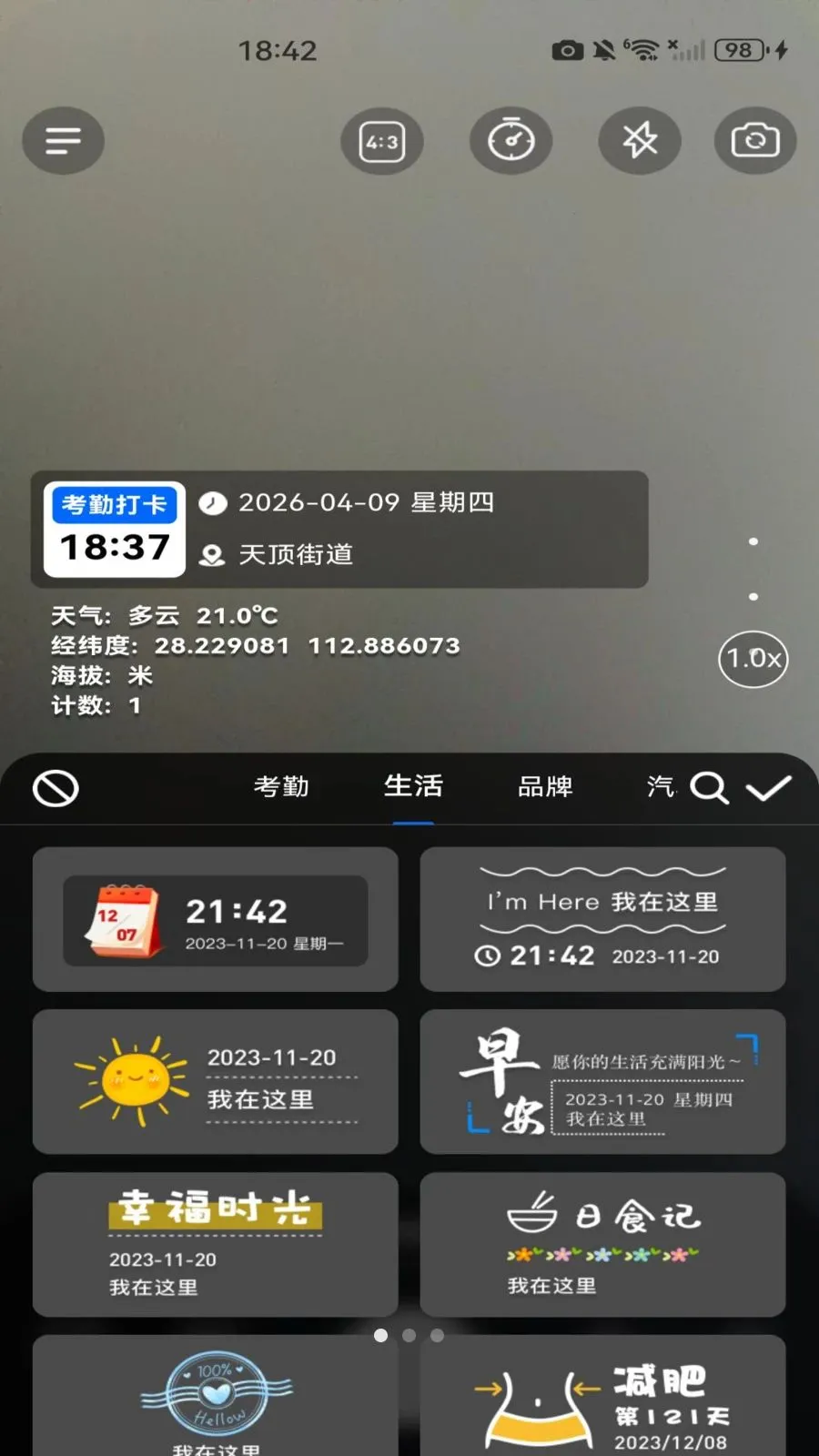Open the hamburger menu

click(x=63, y=140)
